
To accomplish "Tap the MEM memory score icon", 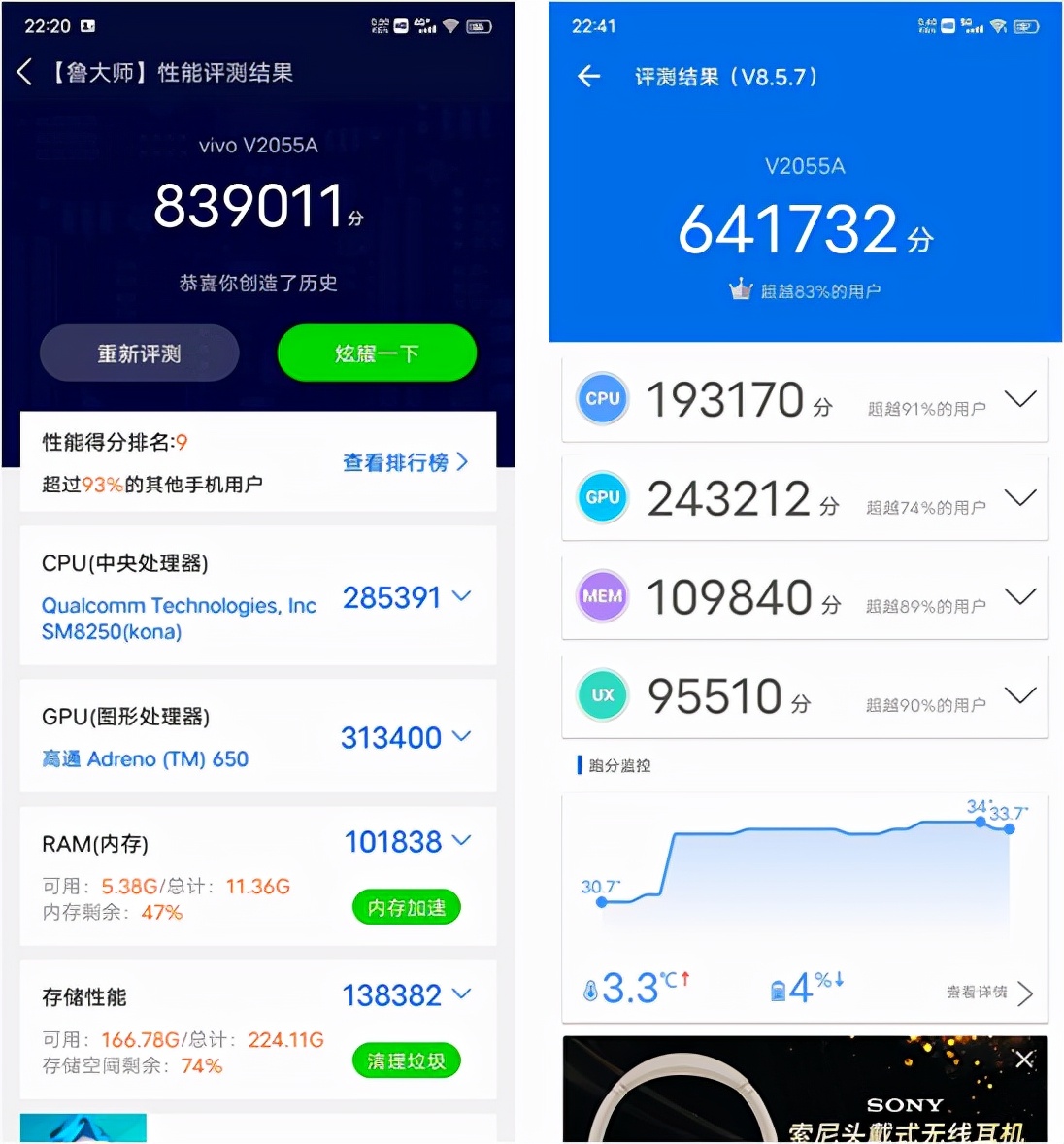I will [603, 596].
